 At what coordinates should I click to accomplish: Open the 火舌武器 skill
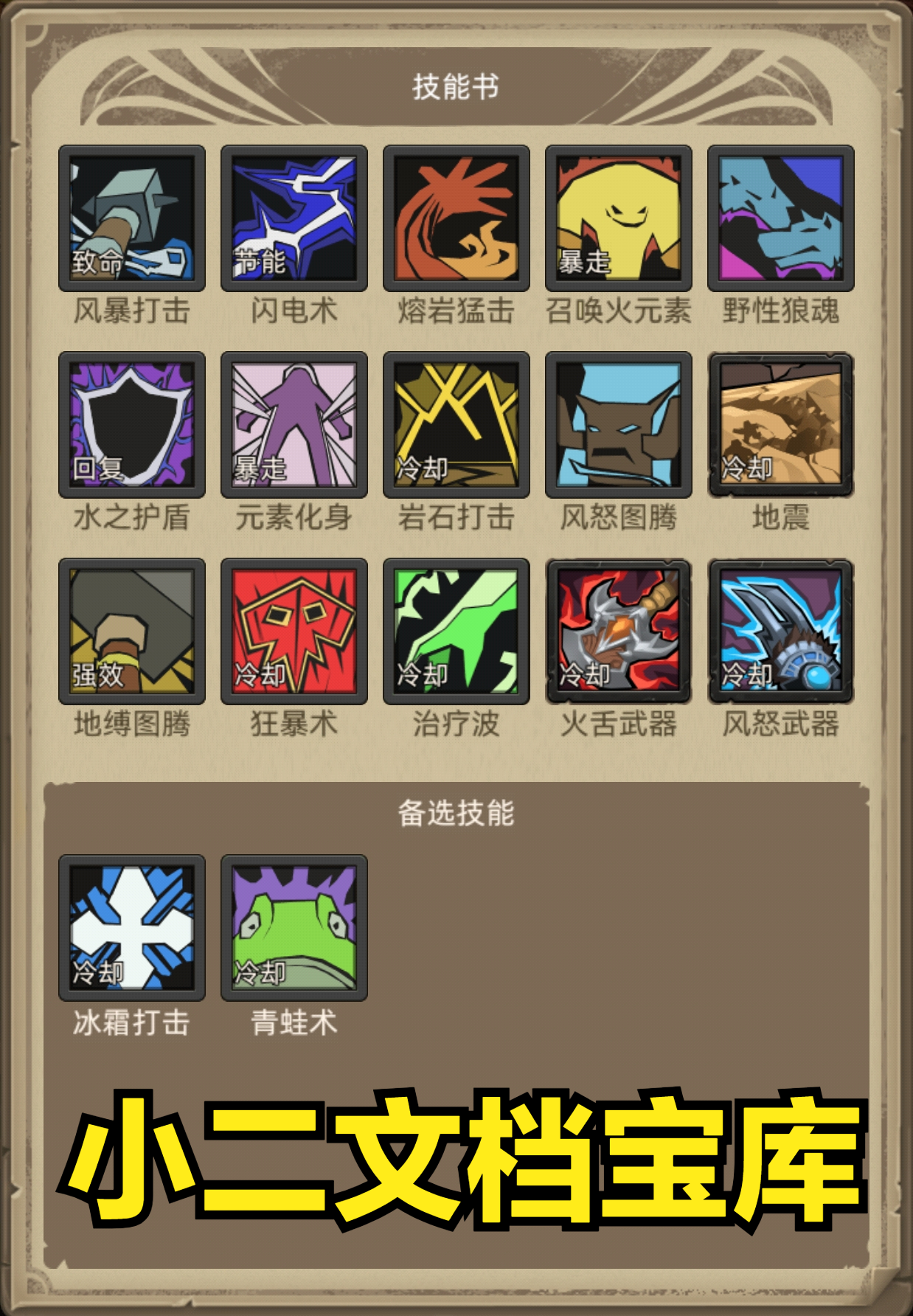[619, 631]
